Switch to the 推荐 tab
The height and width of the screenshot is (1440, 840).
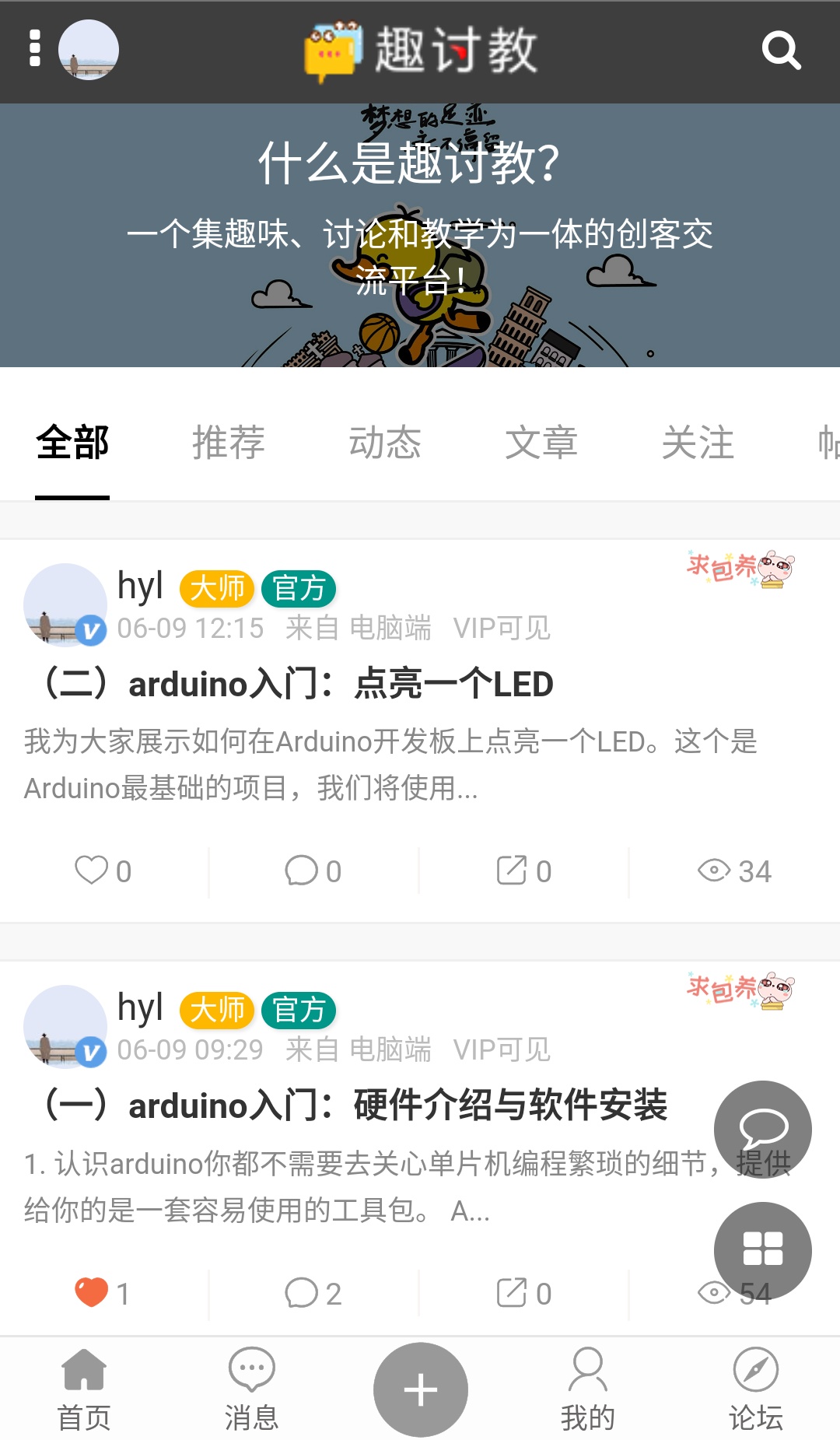229,442
